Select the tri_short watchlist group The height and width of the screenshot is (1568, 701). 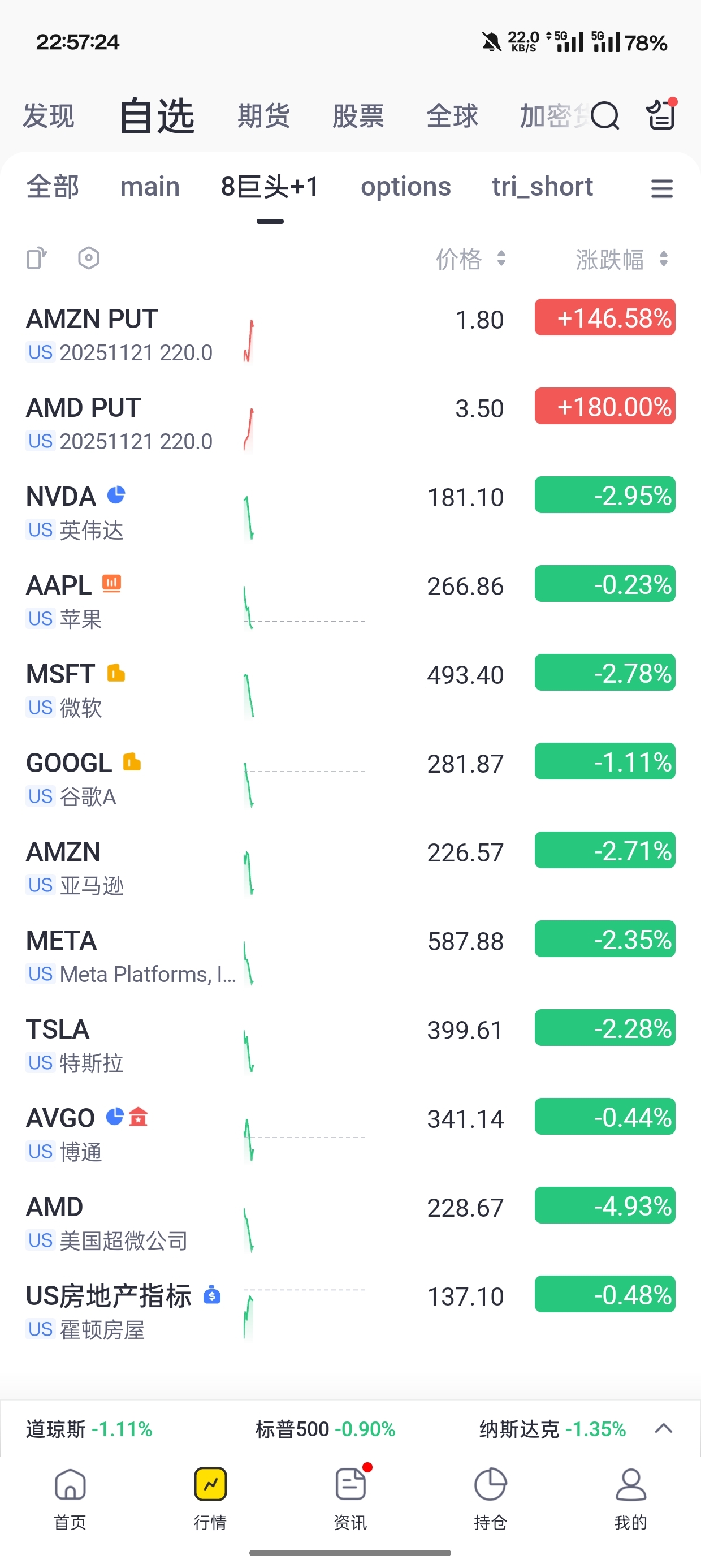pyautogui.click(x=542, y=187)
